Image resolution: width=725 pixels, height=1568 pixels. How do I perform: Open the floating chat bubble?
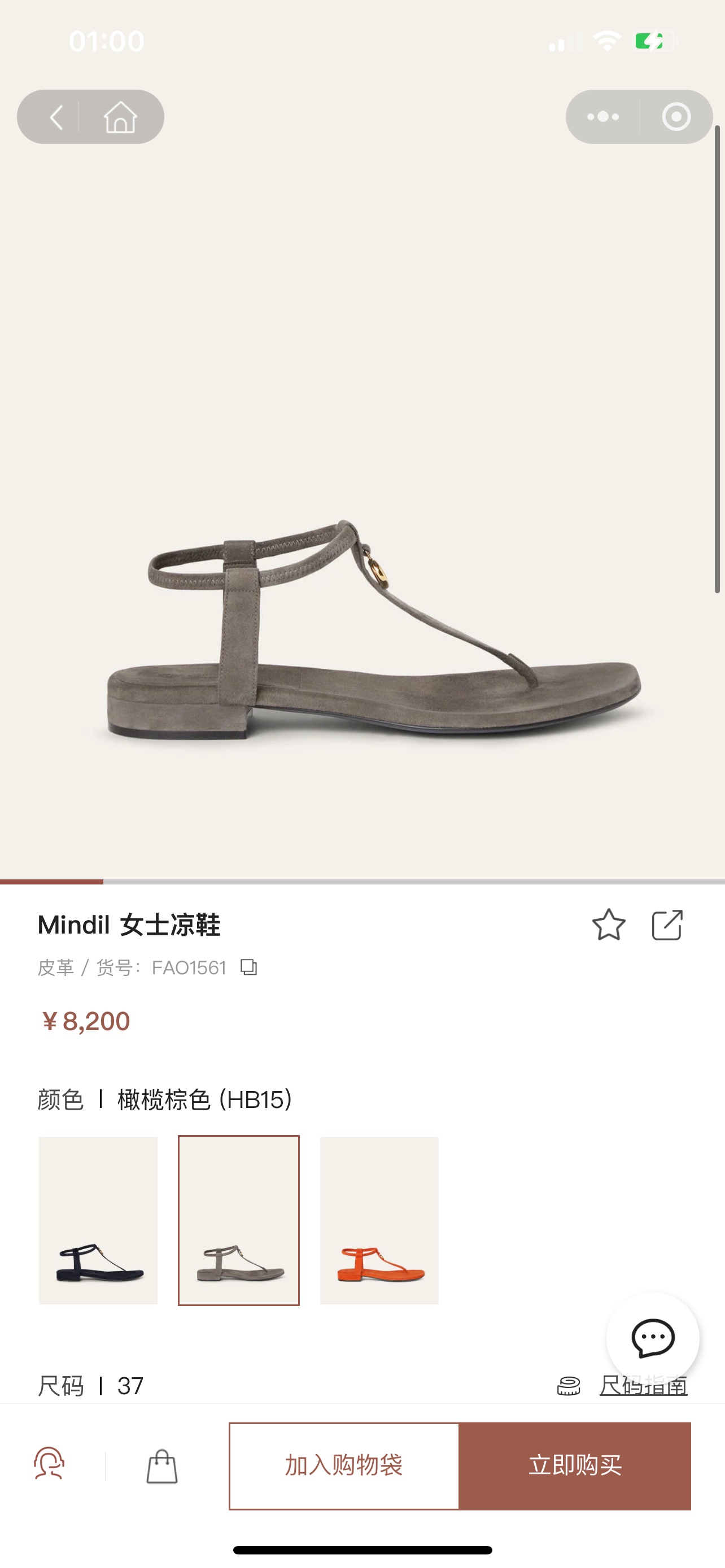(653, 1338)
